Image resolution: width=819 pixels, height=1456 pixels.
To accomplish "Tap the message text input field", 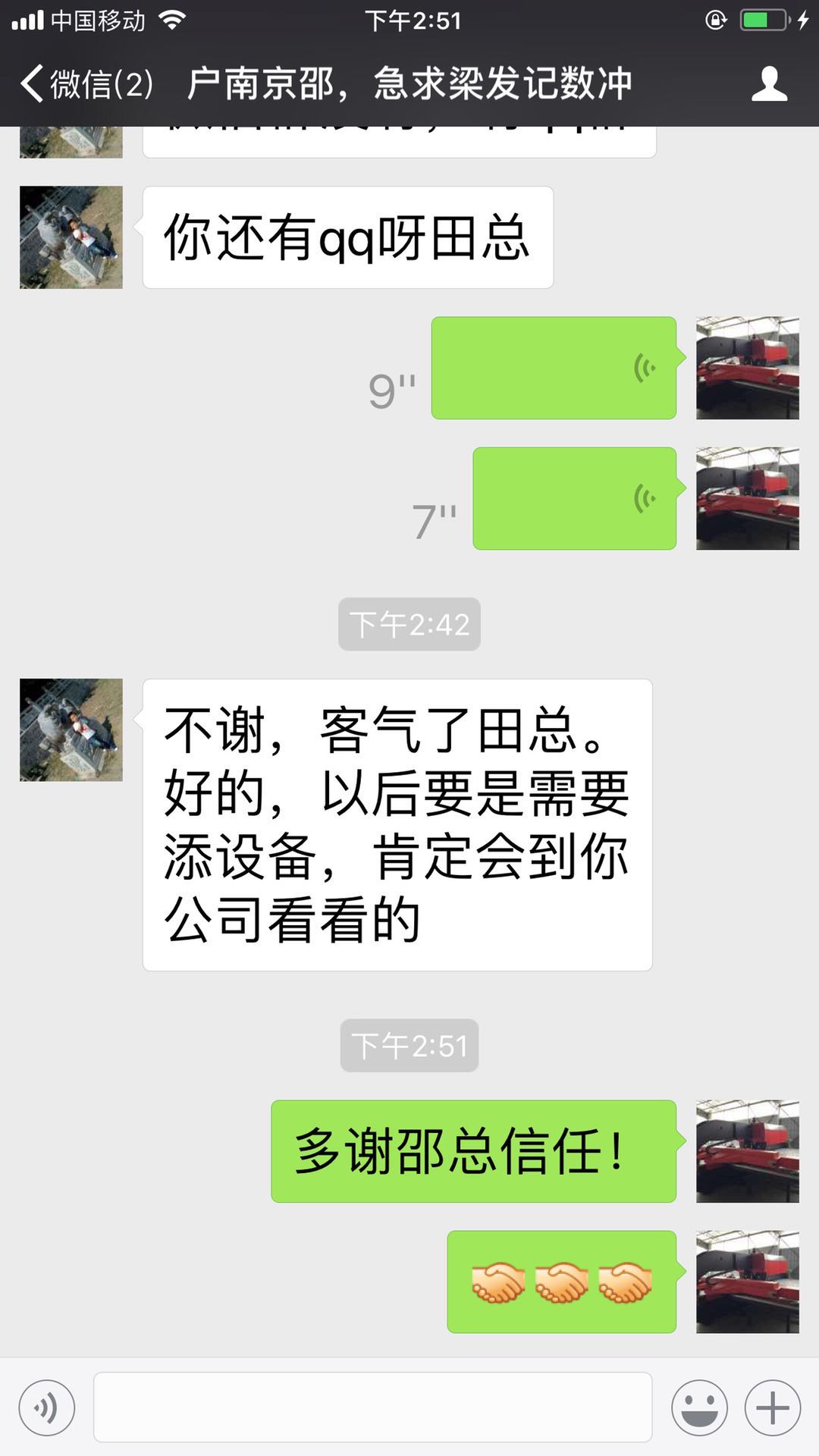I will pos(372,1408).
